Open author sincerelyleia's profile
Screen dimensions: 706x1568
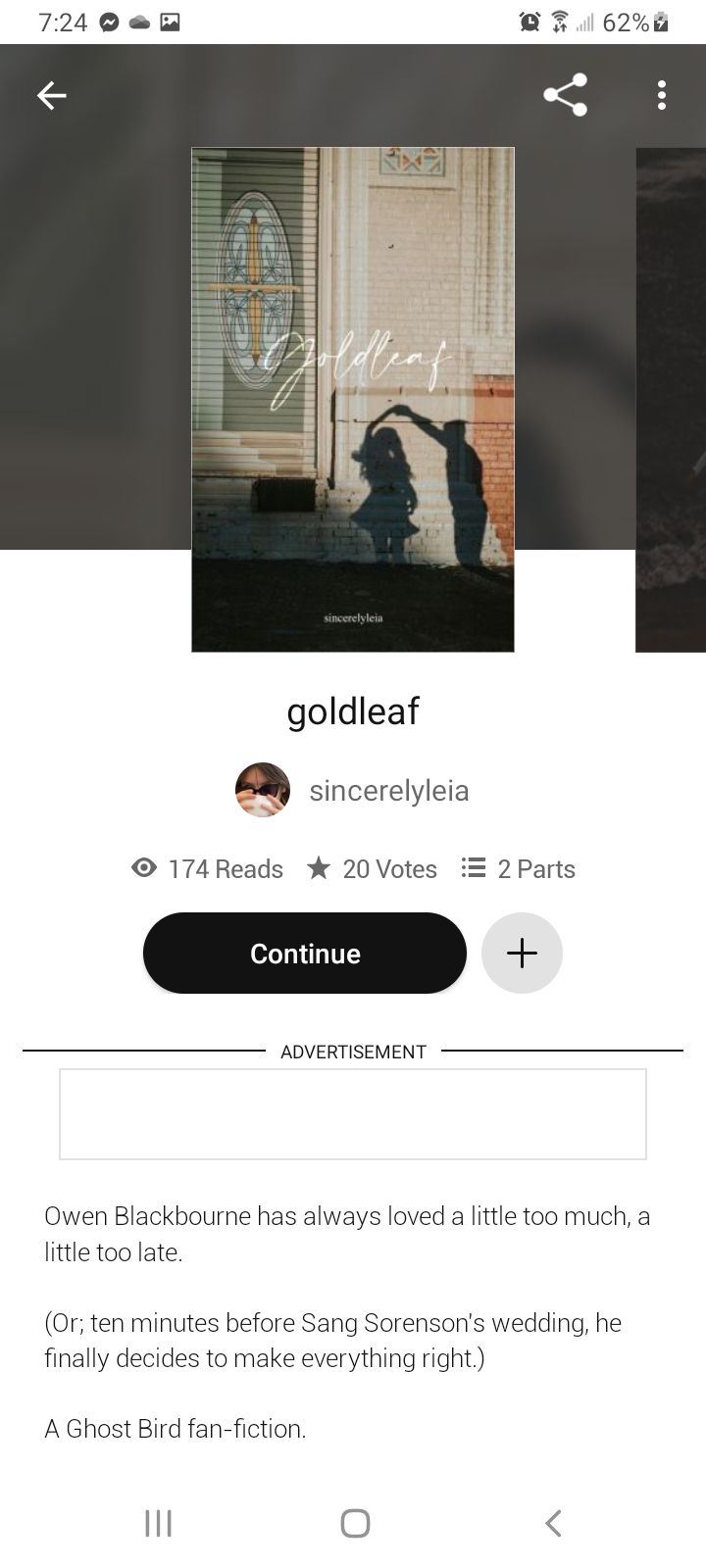coord(353,790)
